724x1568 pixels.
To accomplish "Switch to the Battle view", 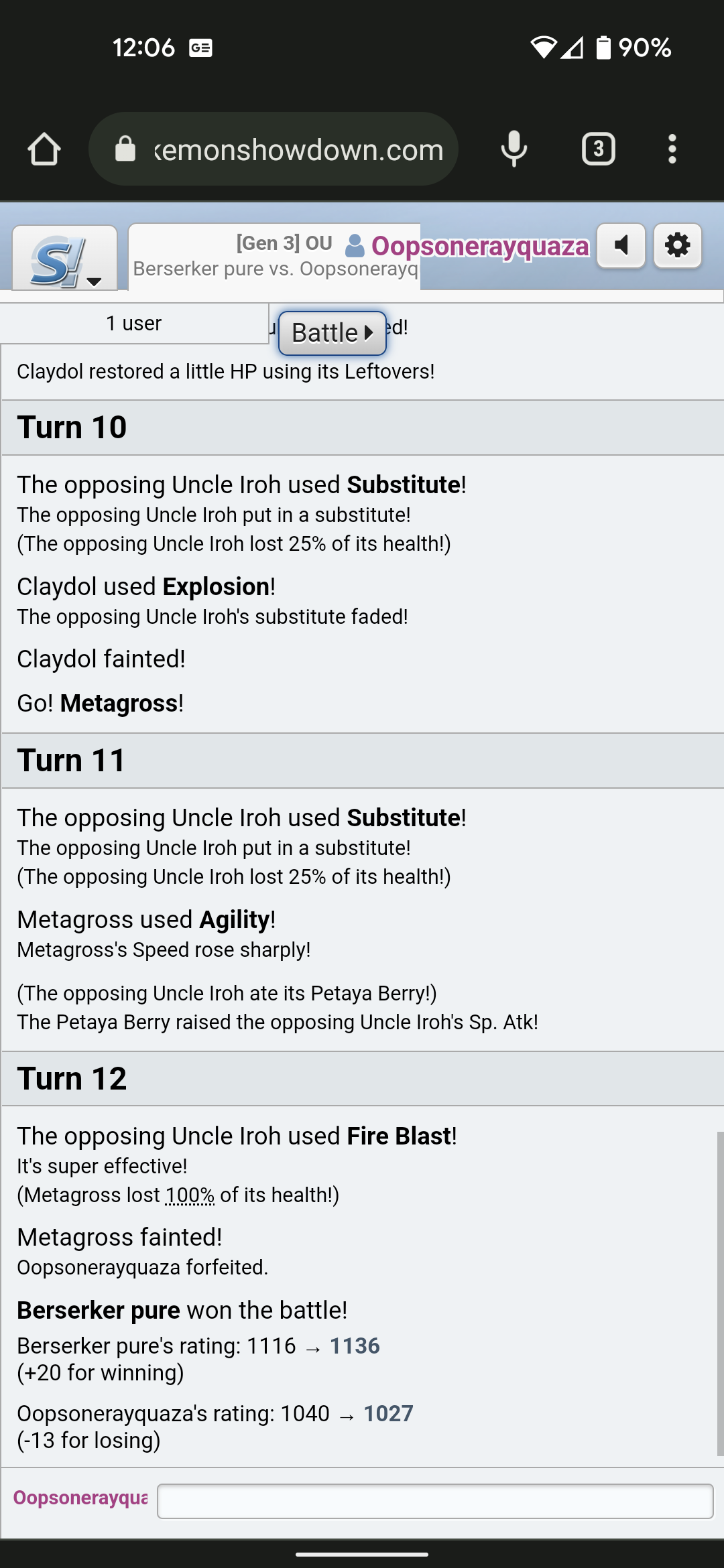I will point(332,333).
